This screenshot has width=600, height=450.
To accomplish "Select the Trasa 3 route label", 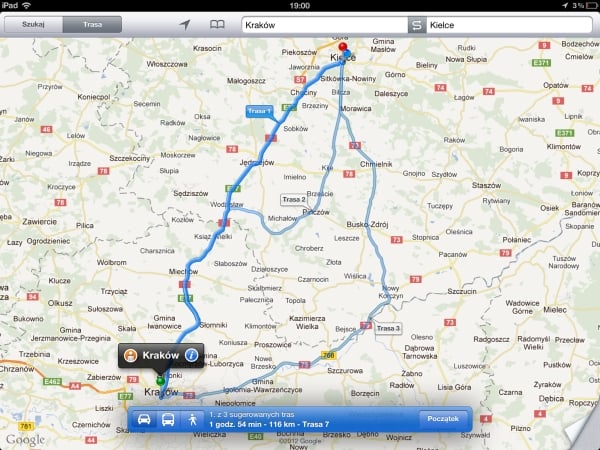I will (387, 328).
